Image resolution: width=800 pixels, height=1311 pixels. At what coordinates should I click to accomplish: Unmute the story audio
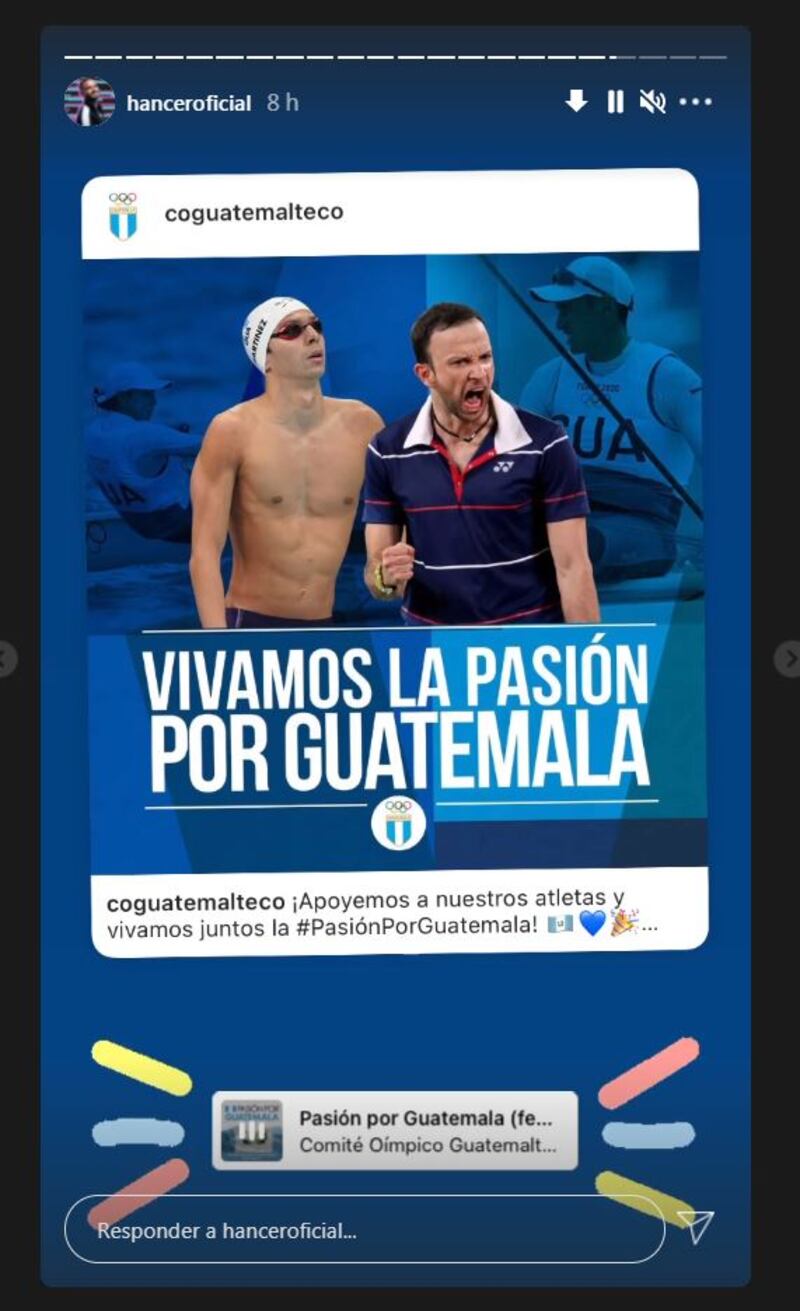tap(652, 101)
